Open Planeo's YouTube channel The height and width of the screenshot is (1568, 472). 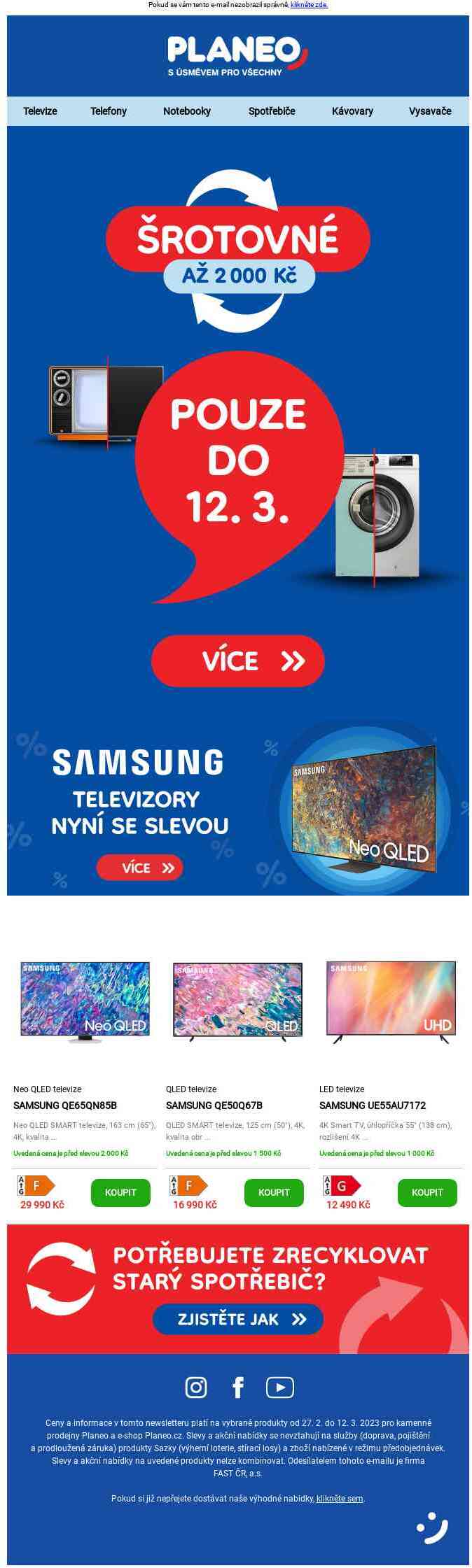tap(279, 1387)
